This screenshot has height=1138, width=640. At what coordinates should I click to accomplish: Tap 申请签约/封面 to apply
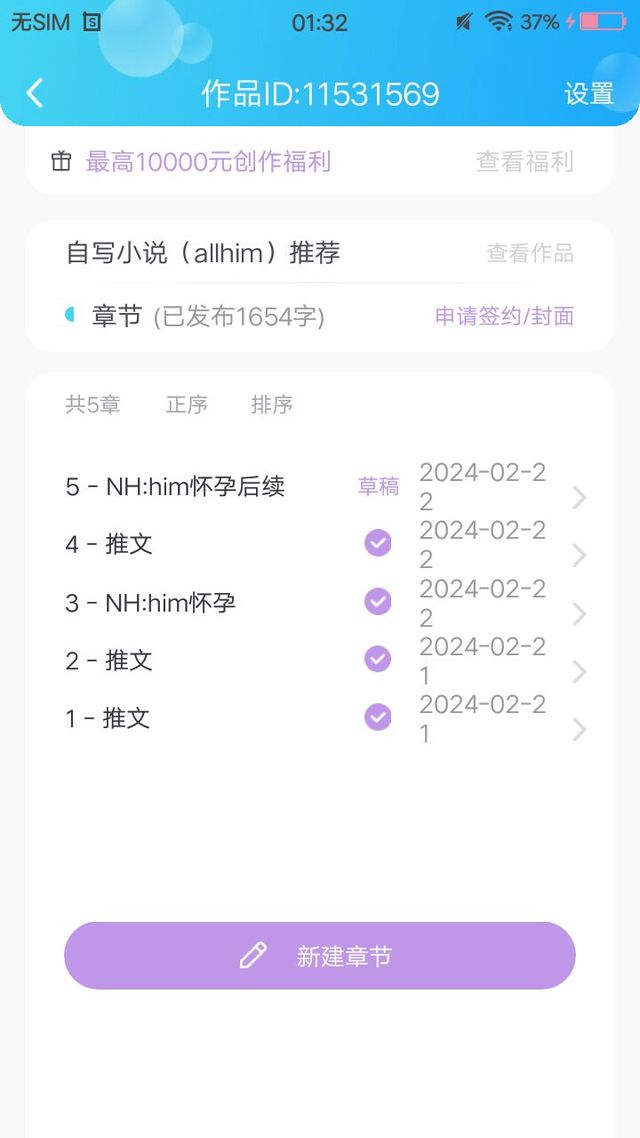pyautogui.click(x=504, y=316)
